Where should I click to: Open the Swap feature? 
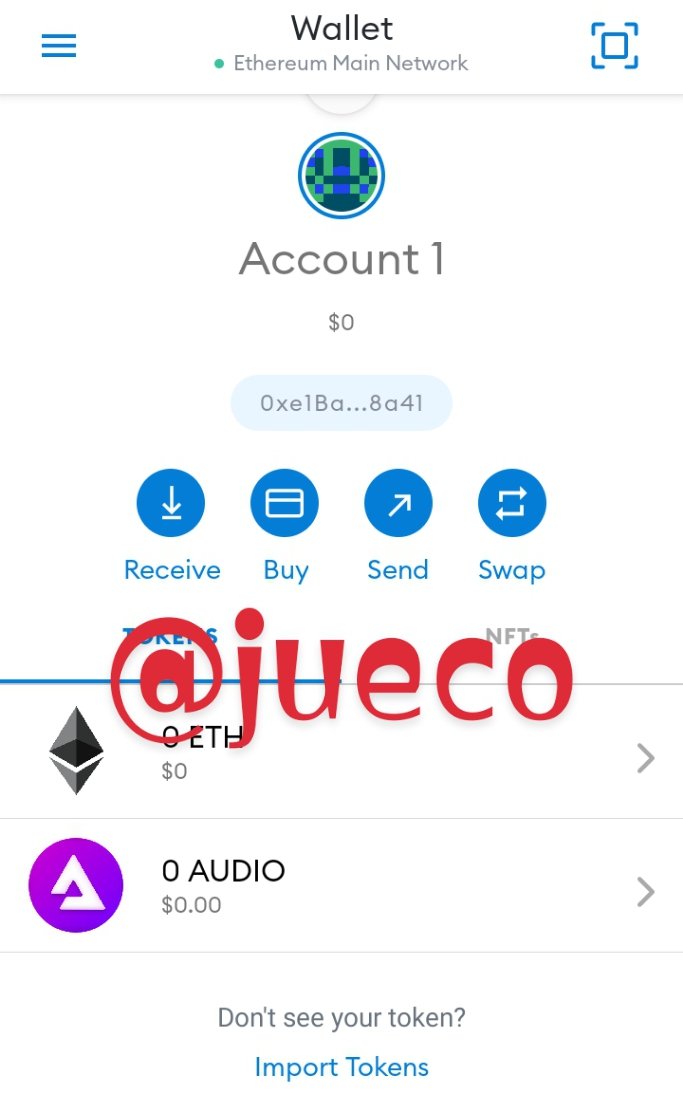tap(512, 526)
